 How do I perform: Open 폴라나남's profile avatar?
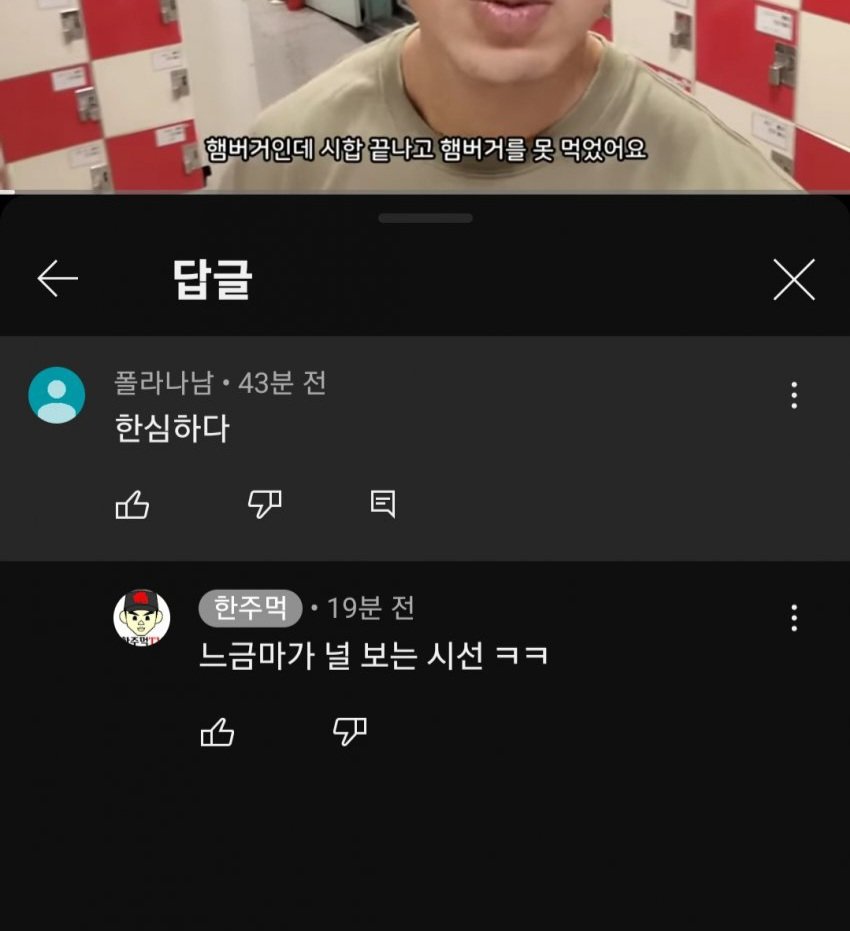57,395
